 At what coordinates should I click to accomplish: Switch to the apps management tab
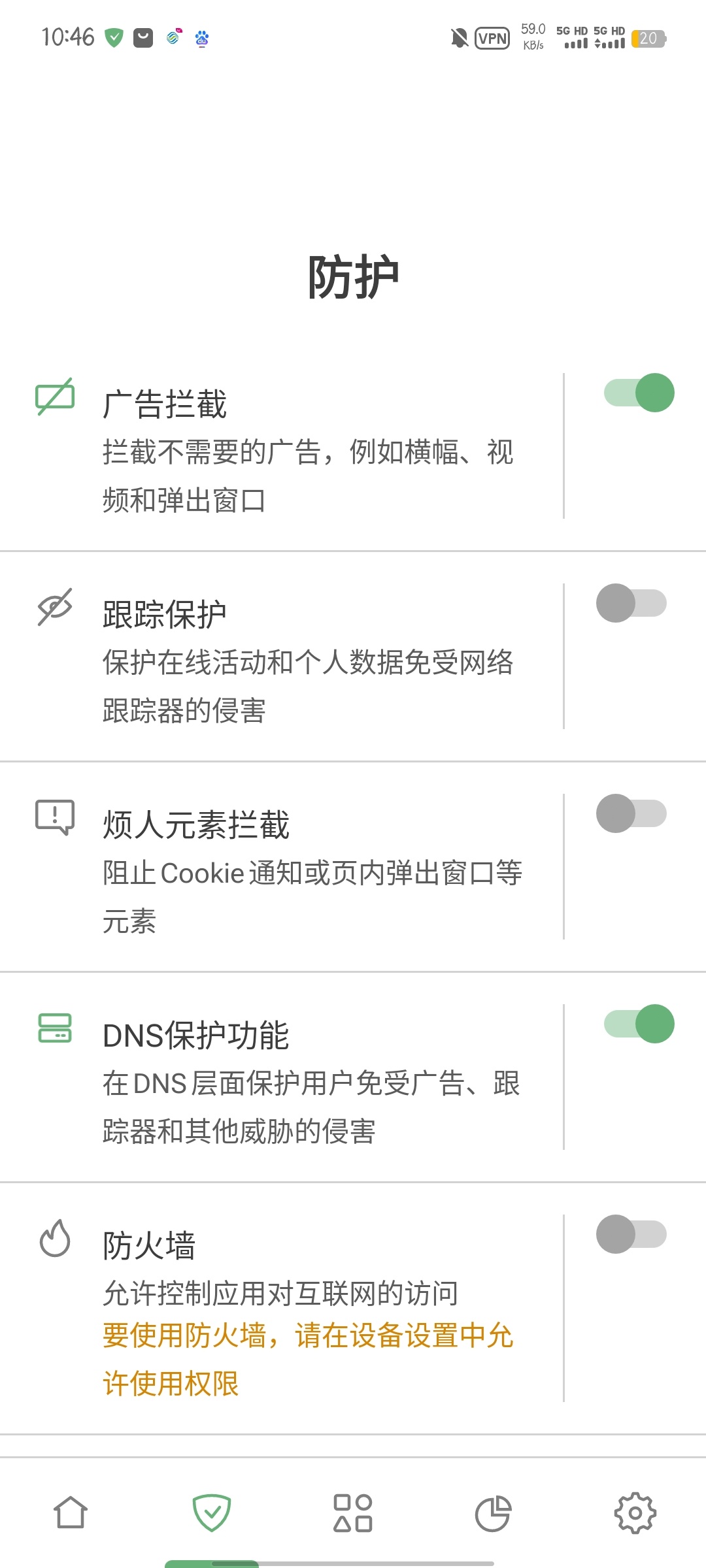pyautogui.click(x=353, y=1513)
